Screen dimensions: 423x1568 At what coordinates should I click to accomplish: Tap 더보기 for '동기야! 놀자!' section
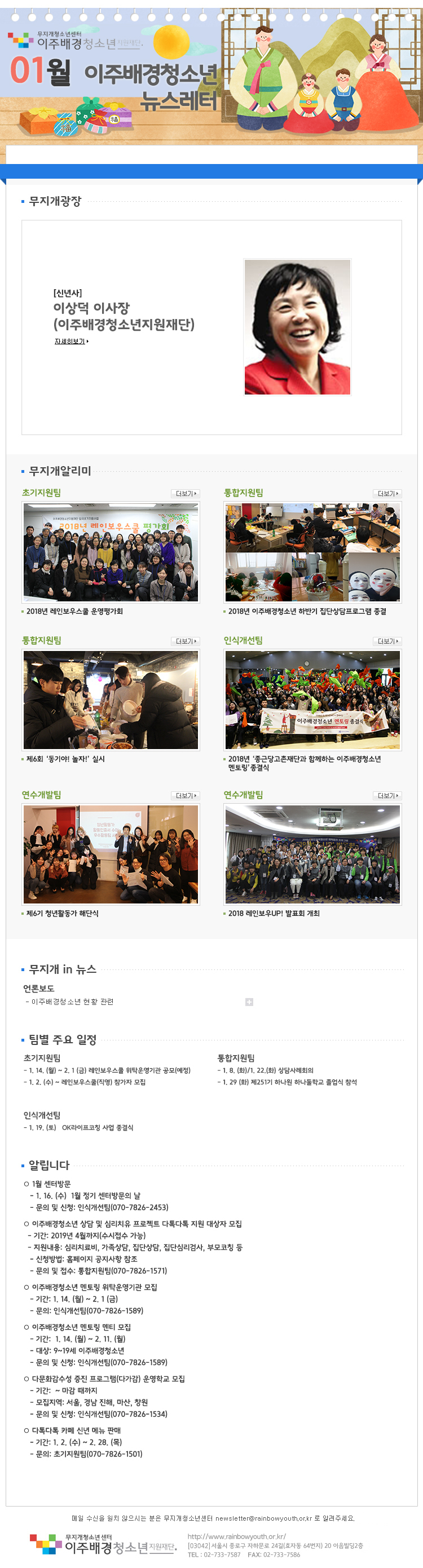[x=186, y=641]
